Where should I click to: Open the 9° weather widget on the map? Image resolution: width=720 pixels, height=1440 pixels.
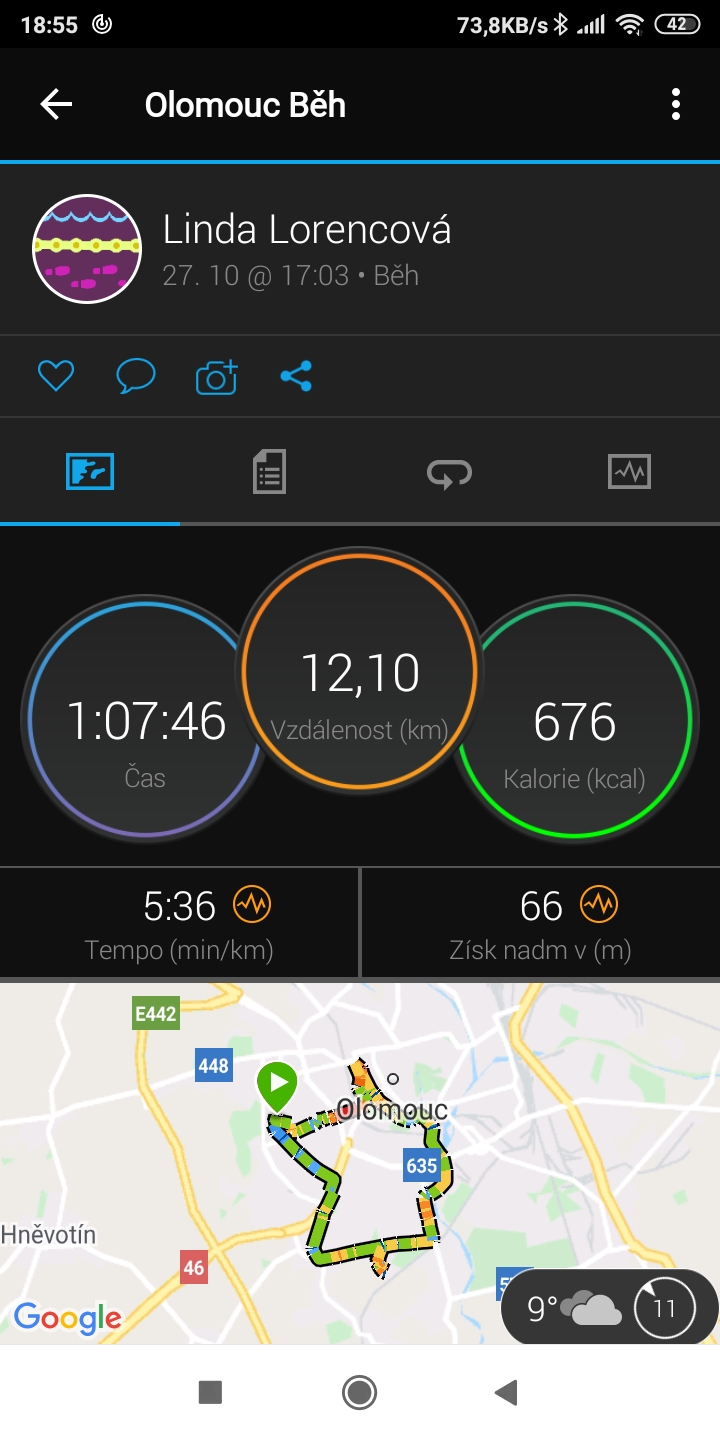click(x=609, y=1307)
